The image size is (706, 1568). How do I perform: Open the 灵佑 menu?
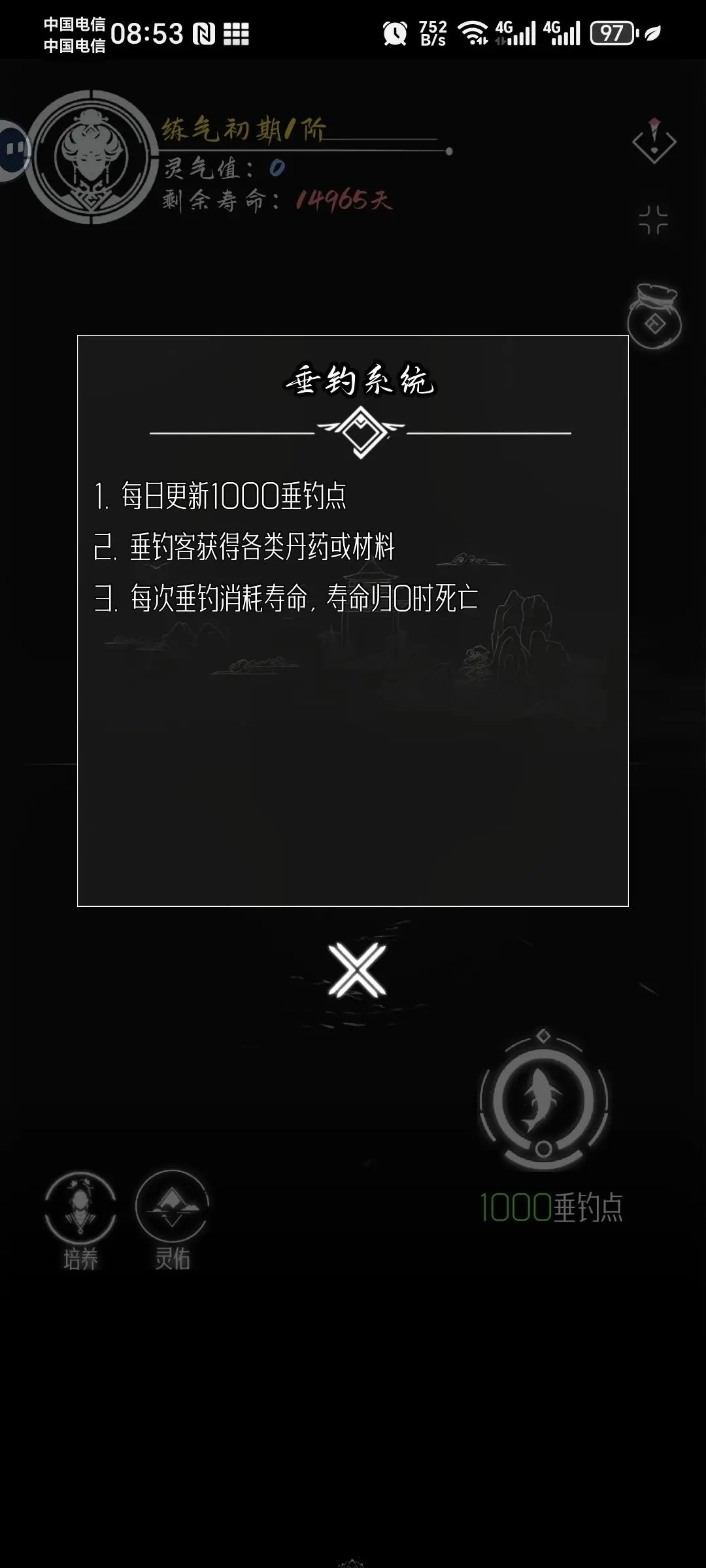point(172,1207)
